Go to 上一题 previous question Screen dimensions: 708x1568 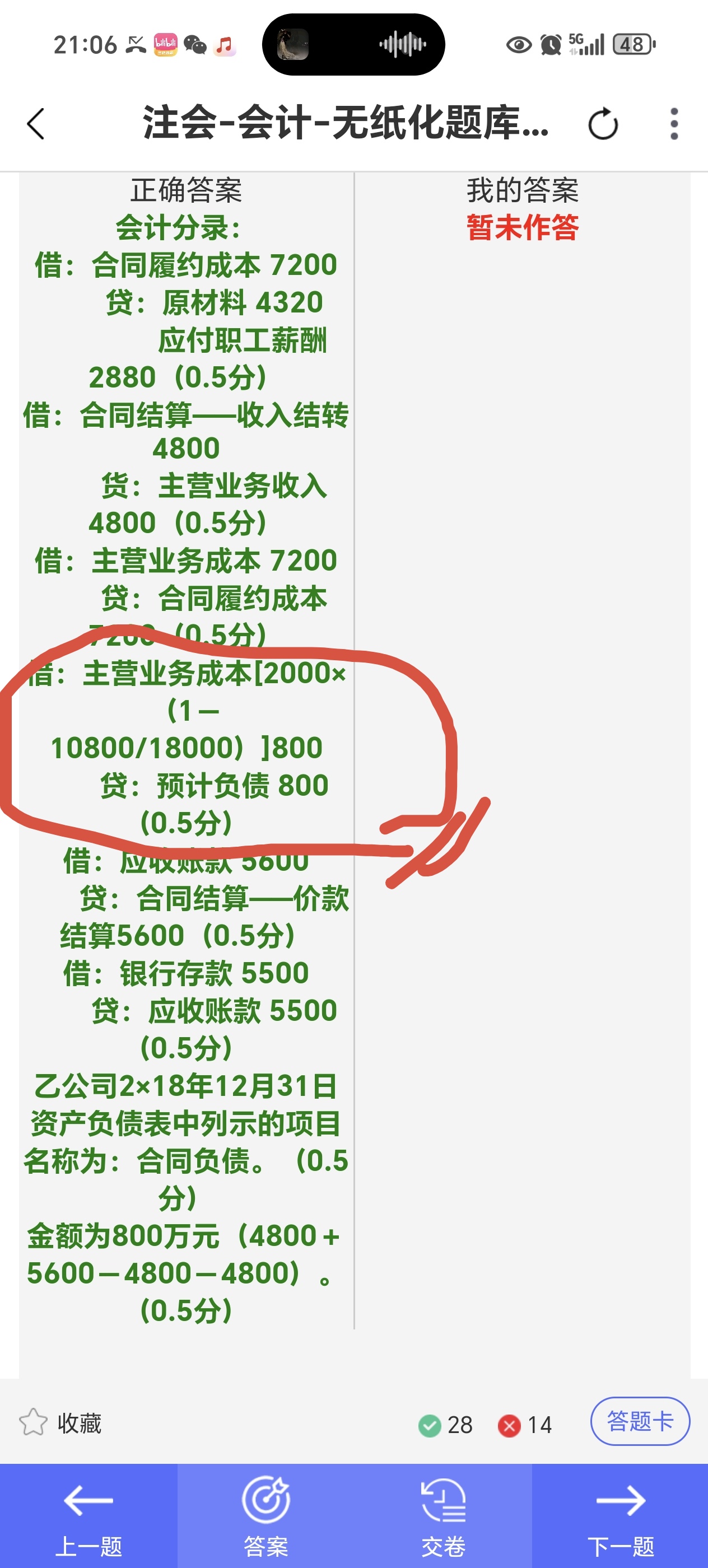(89, 1516)
